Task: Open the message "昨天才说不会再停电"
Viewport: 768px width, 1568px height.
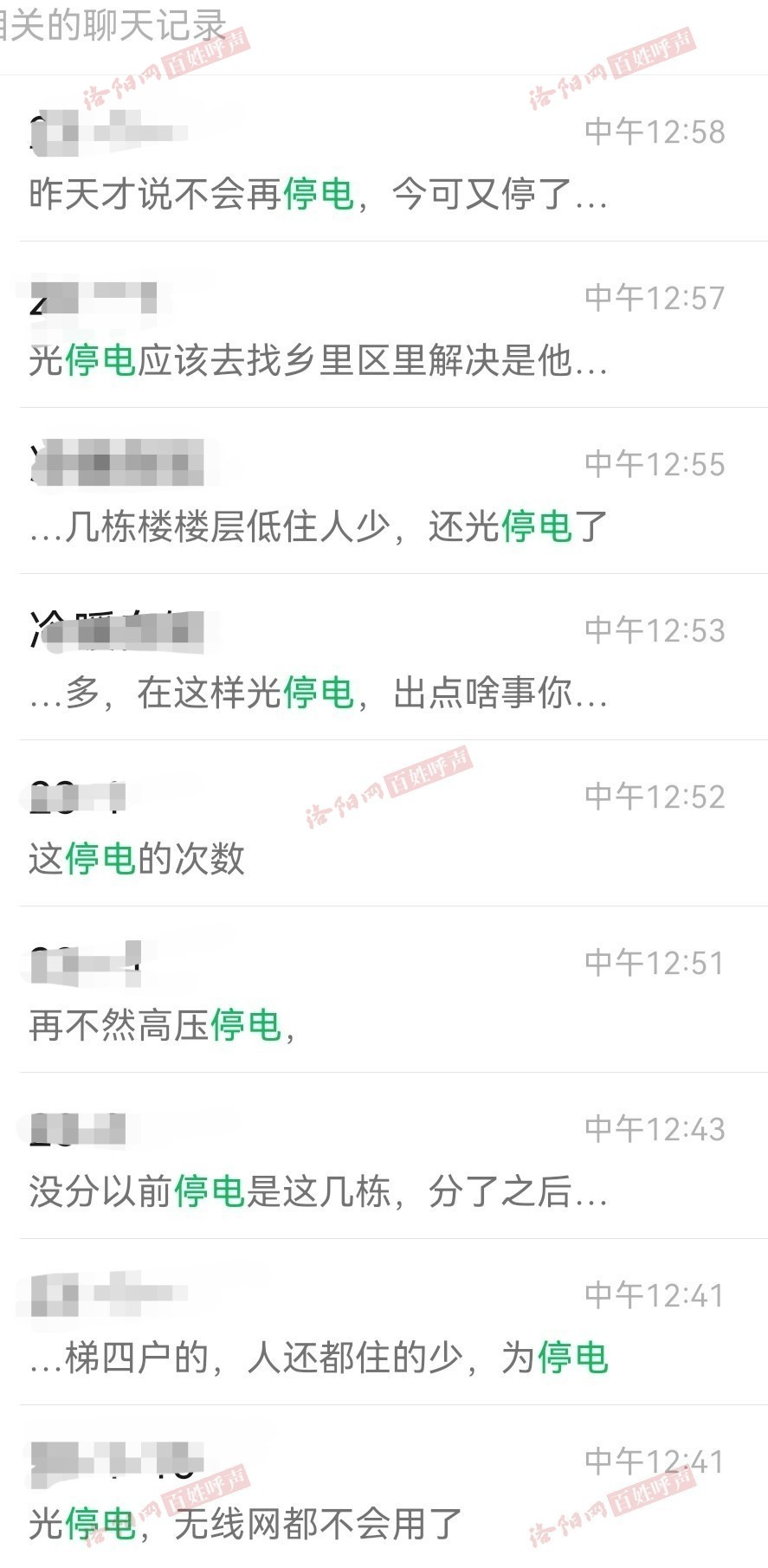Action: pos(319,193)
